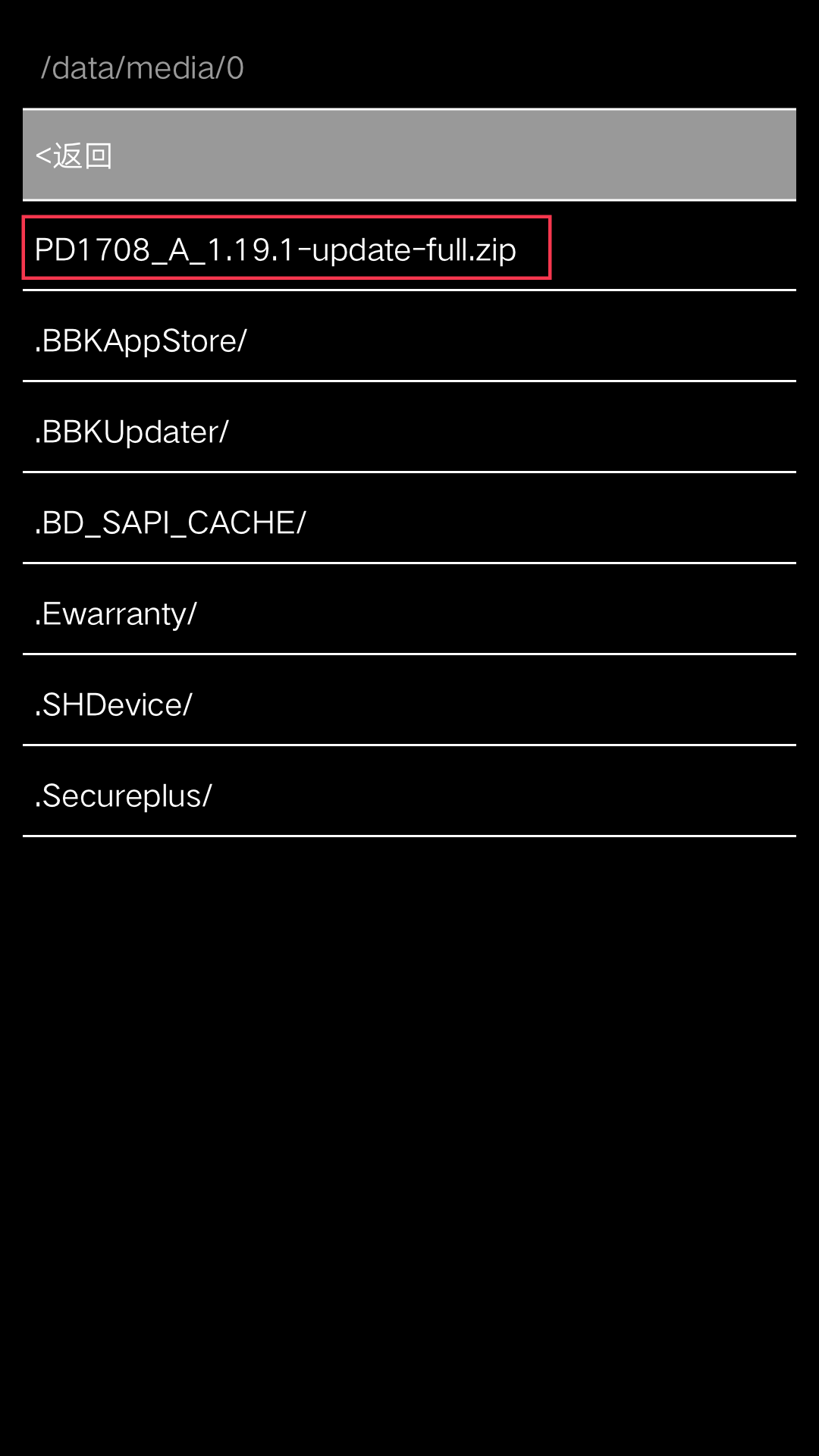This screenshot has width=819, height=1456.
Task: Open the .BBKAppStore folder
Action: 409,340
